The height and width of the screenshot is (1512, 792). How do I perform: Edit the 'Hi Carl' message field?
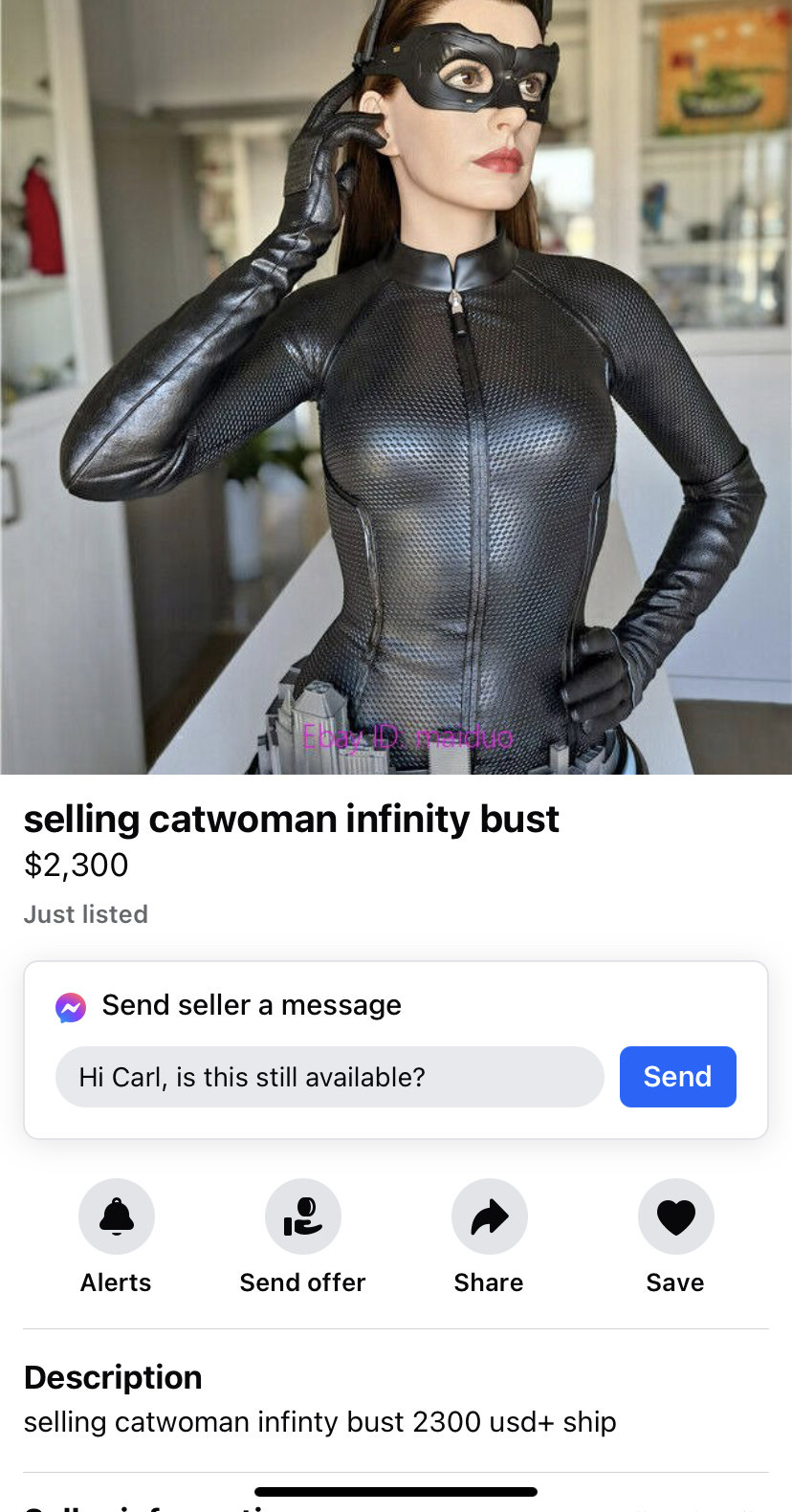(329, 1077)
